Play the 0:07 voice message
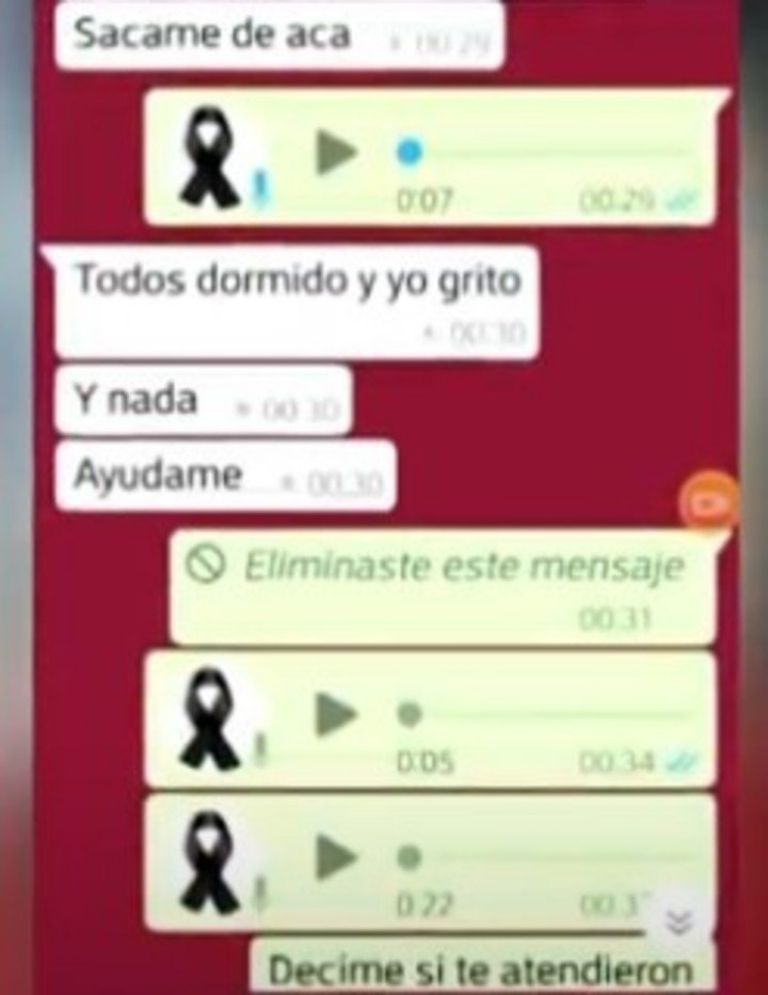Viewport: 768px width, 995px height. coord(337,152)
